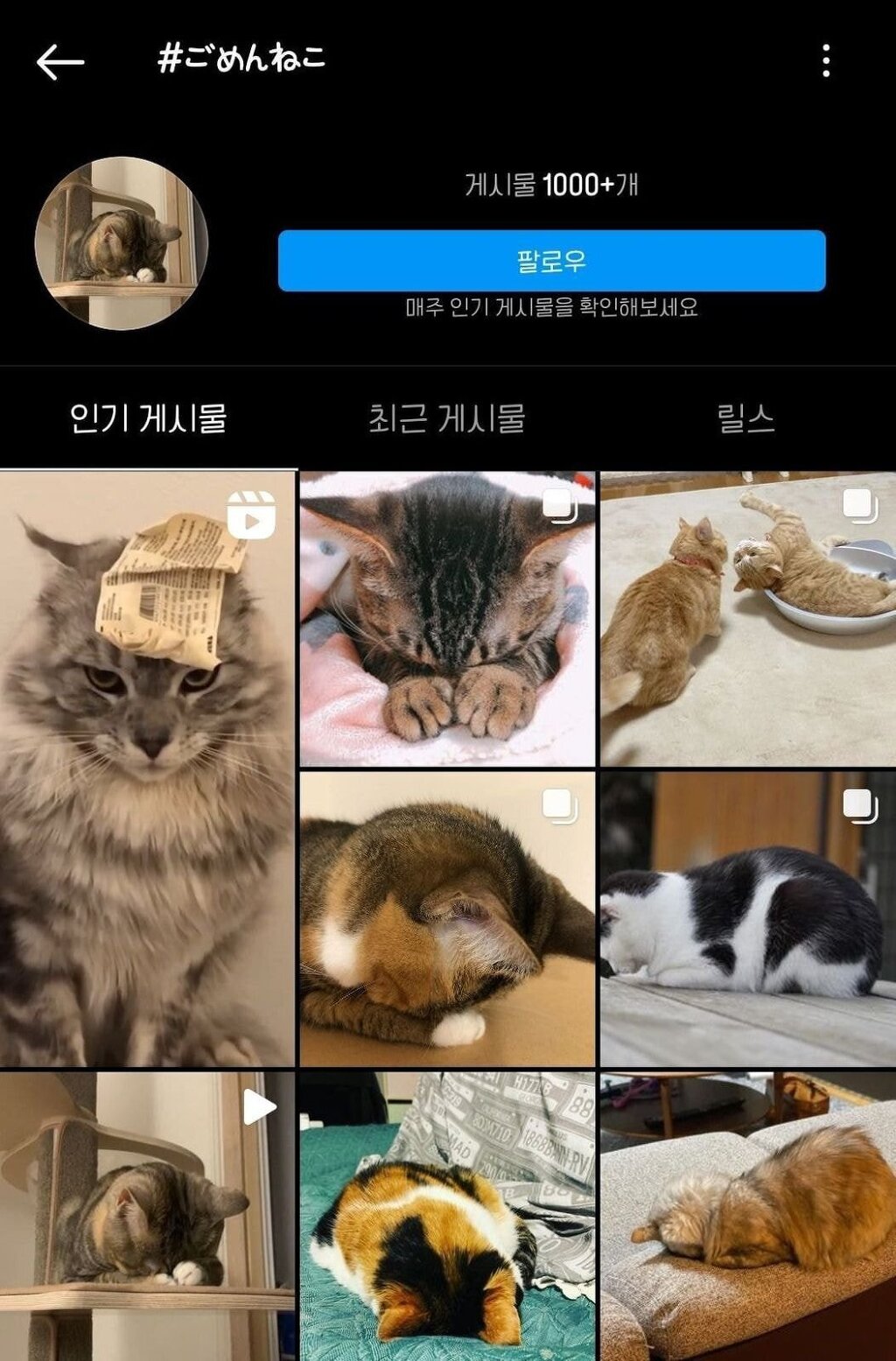Viewport: 896px width, 1361px height.
Task: Open the three-dot overflow menu
Action: (826, 61)
